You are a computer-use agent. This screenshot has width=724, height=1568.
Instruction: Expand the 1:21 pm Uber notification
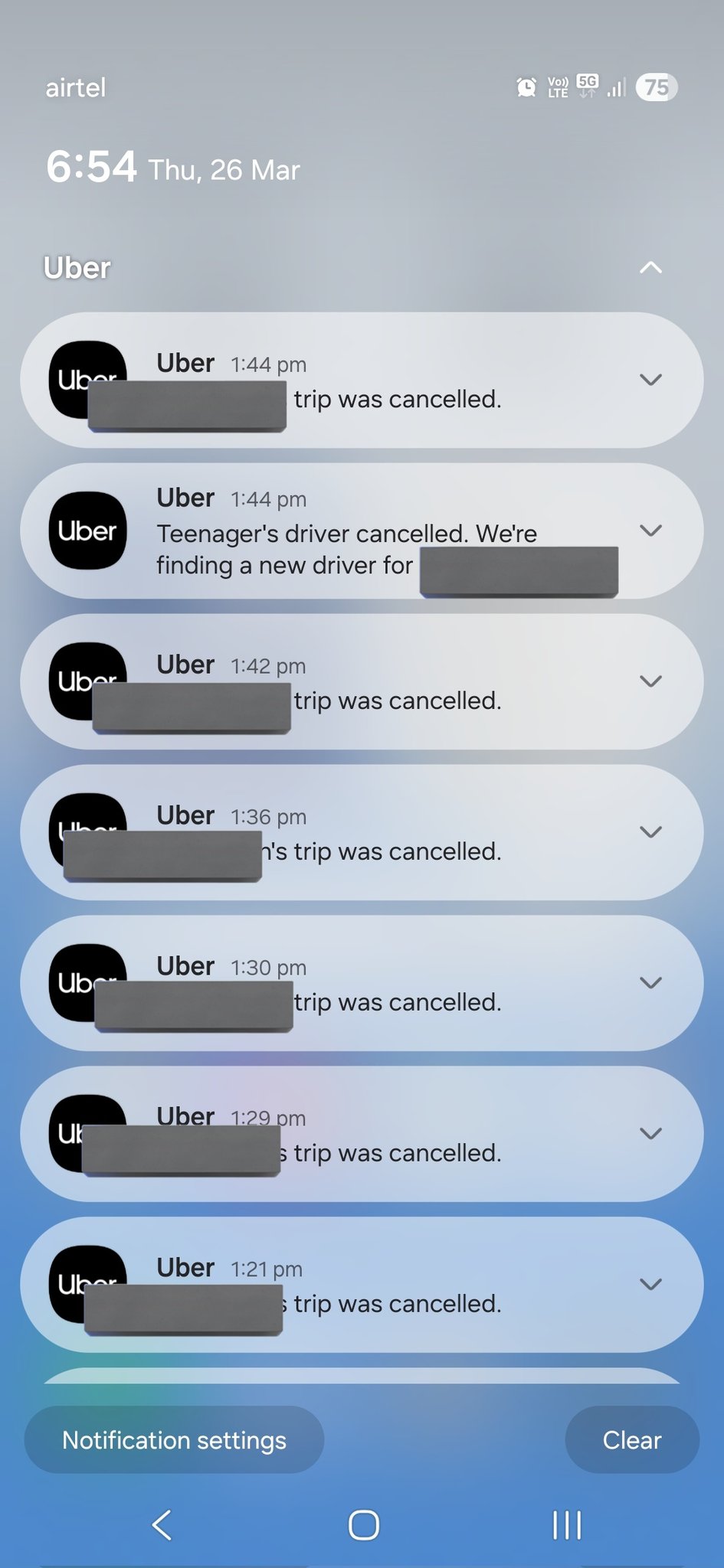(x=650, y=1284)
